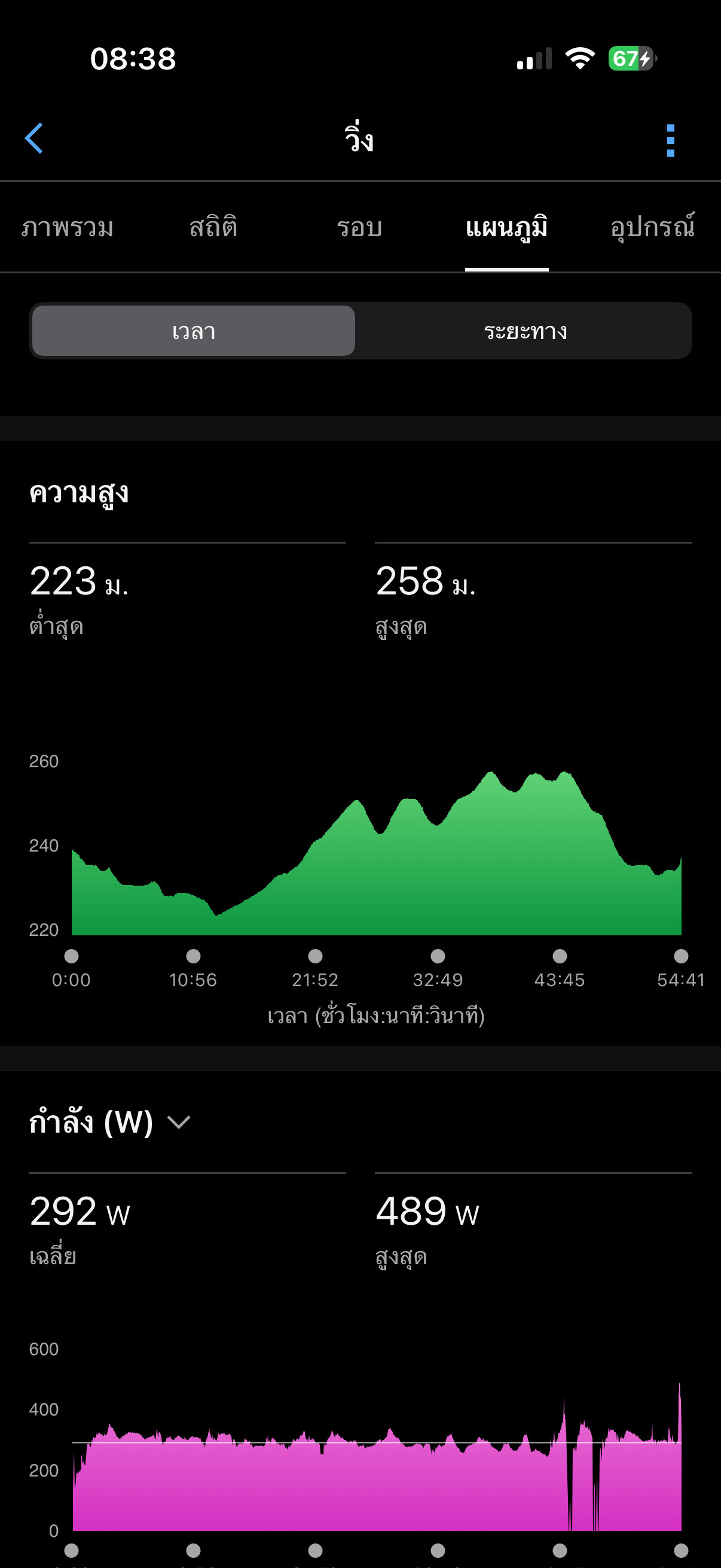Select the เวลา segment
The width and height of the screenshot is (721, 1568).
(x=194, y=331)
